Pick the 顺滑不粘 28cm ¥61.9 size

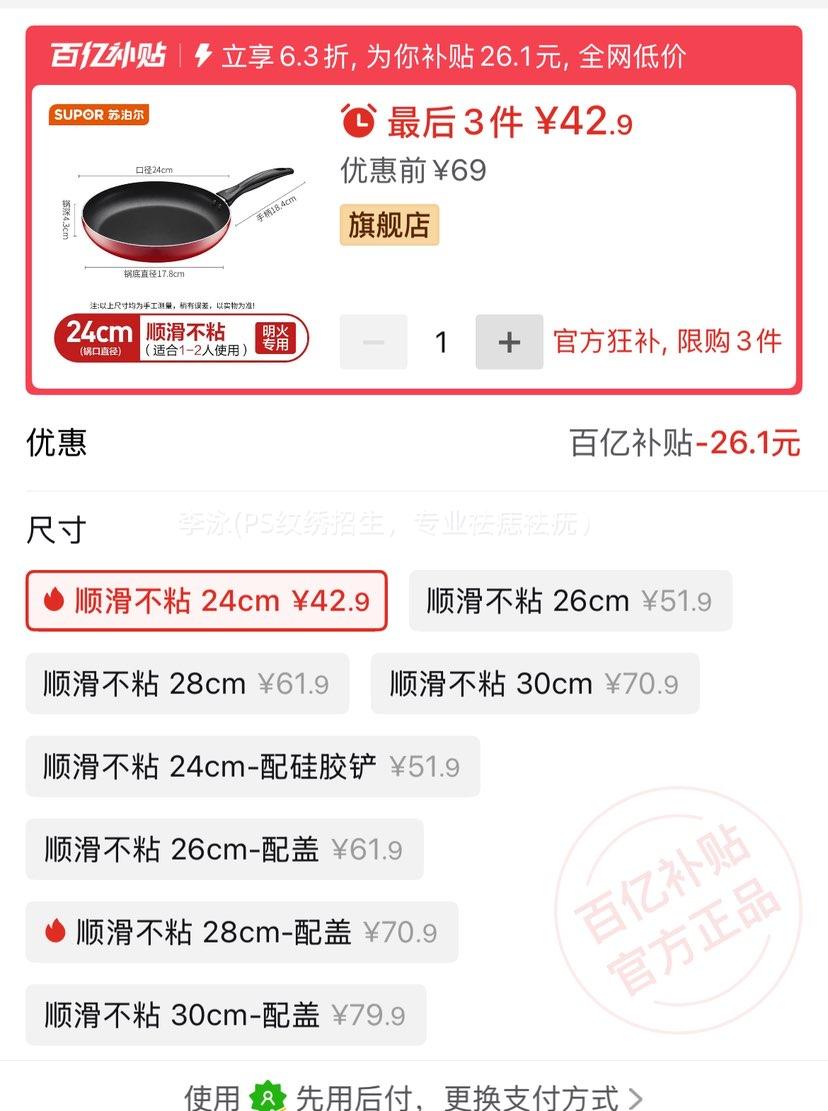click(187, 684)
